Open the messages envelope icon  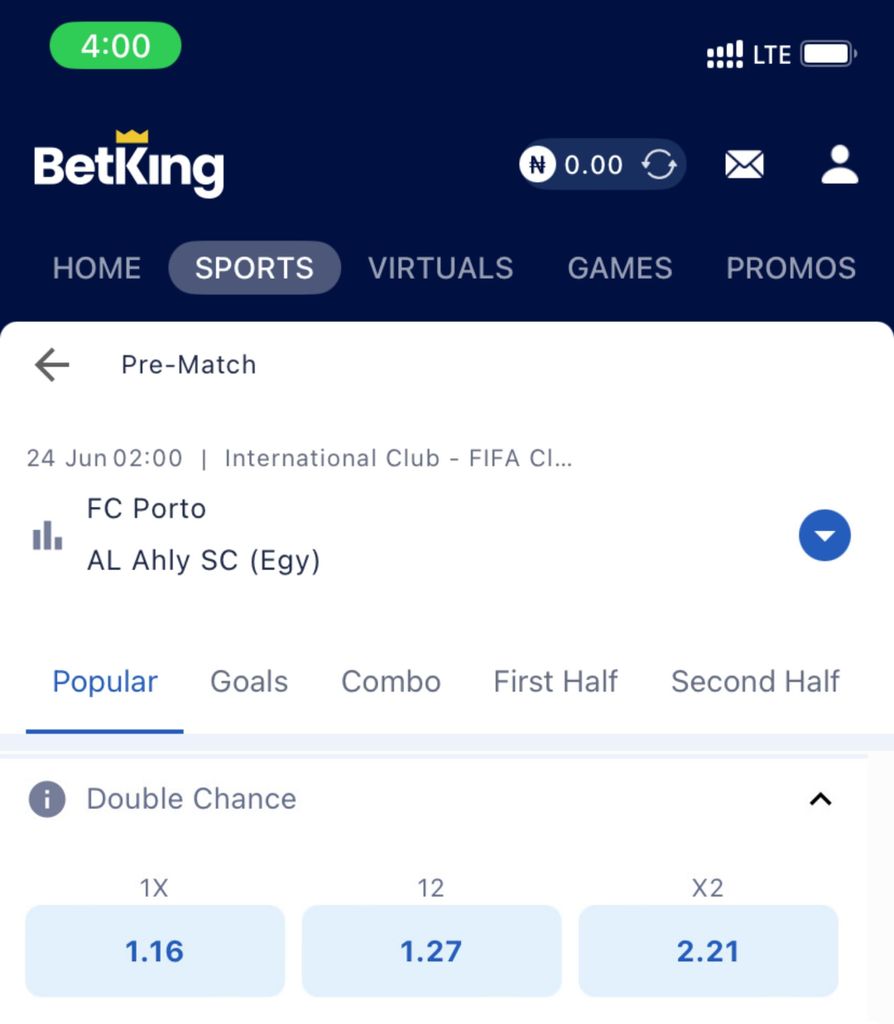pyautogui.click(x=744, y=164)
